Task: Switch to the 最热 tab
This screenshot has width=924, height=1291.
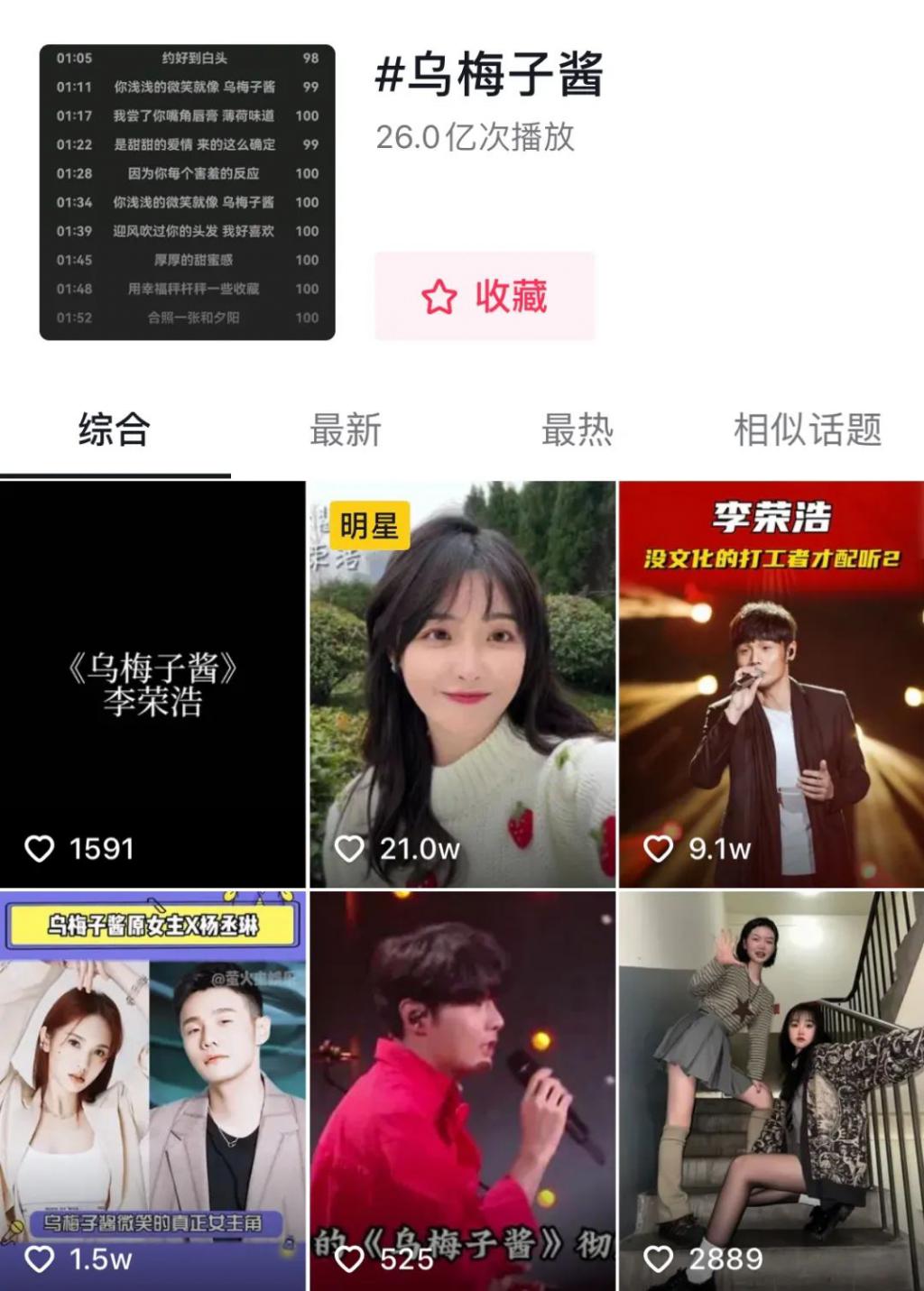Action: pos(577,429)
